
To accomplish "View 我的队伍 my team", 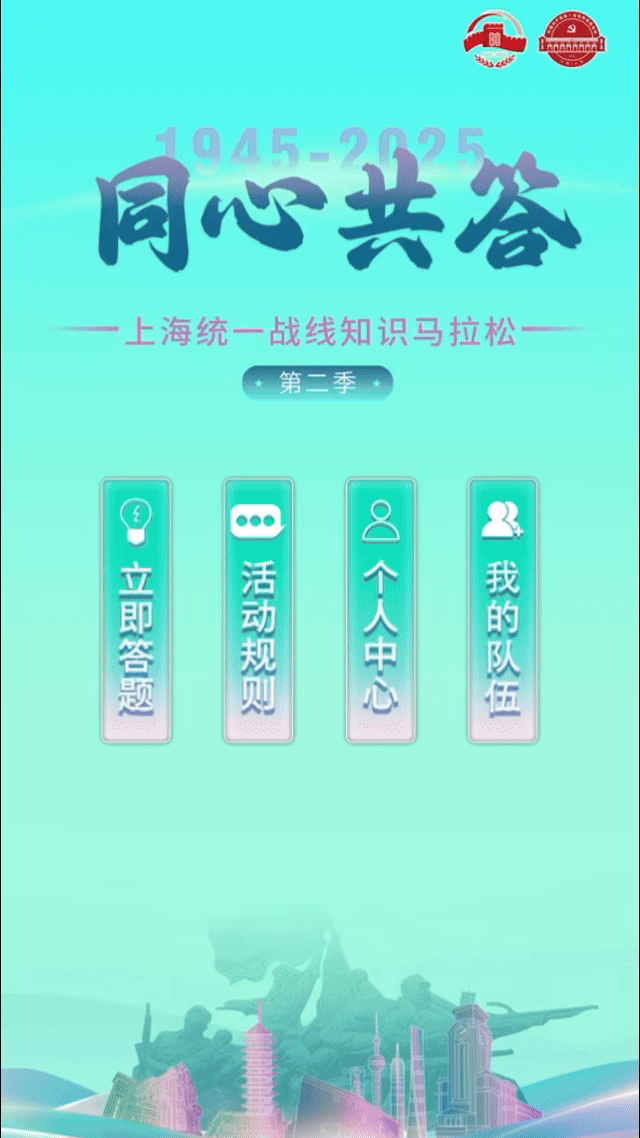I will (503, 610).
